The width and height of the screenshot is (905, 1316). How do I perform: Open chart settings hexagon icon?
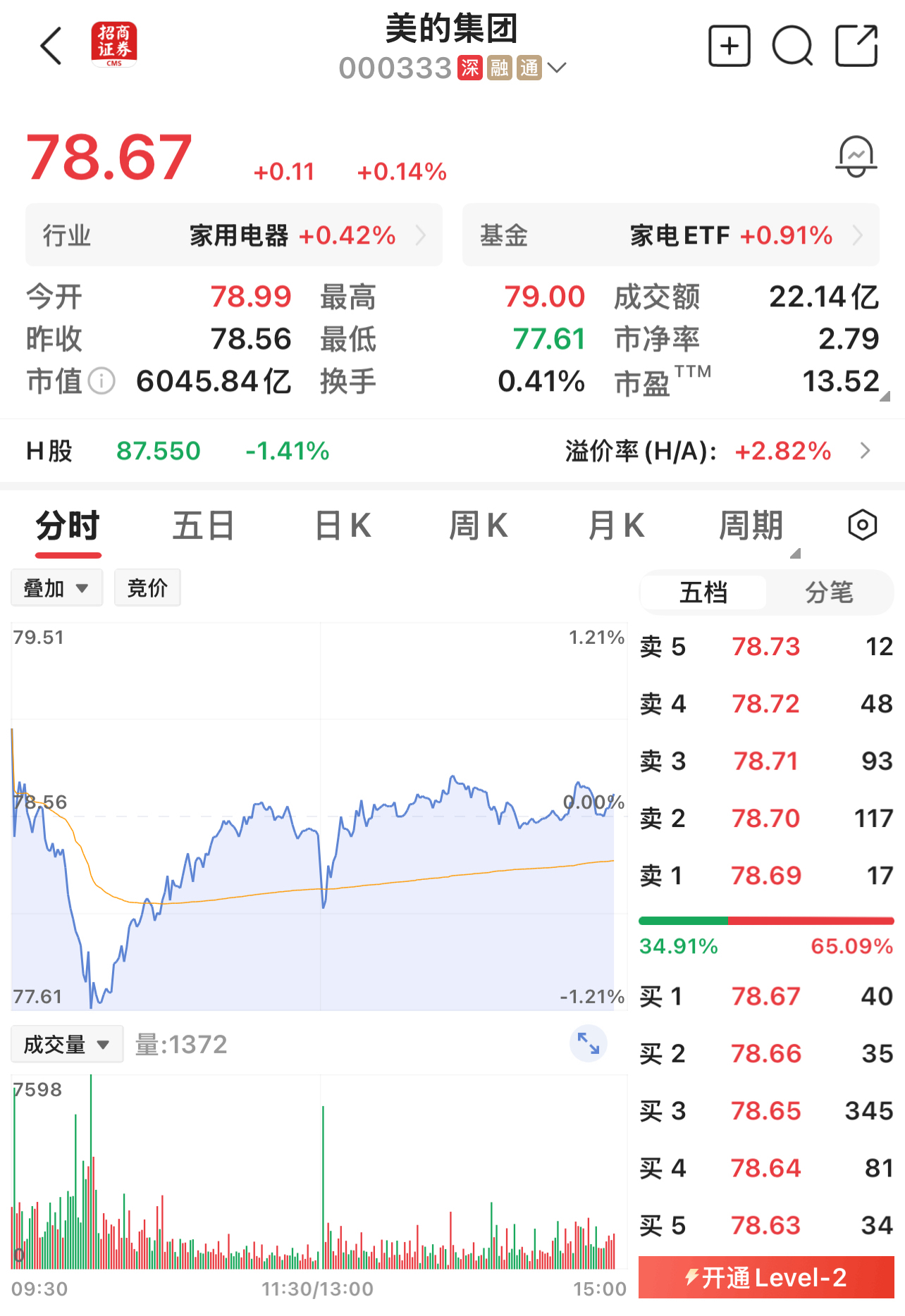point(862,526)
